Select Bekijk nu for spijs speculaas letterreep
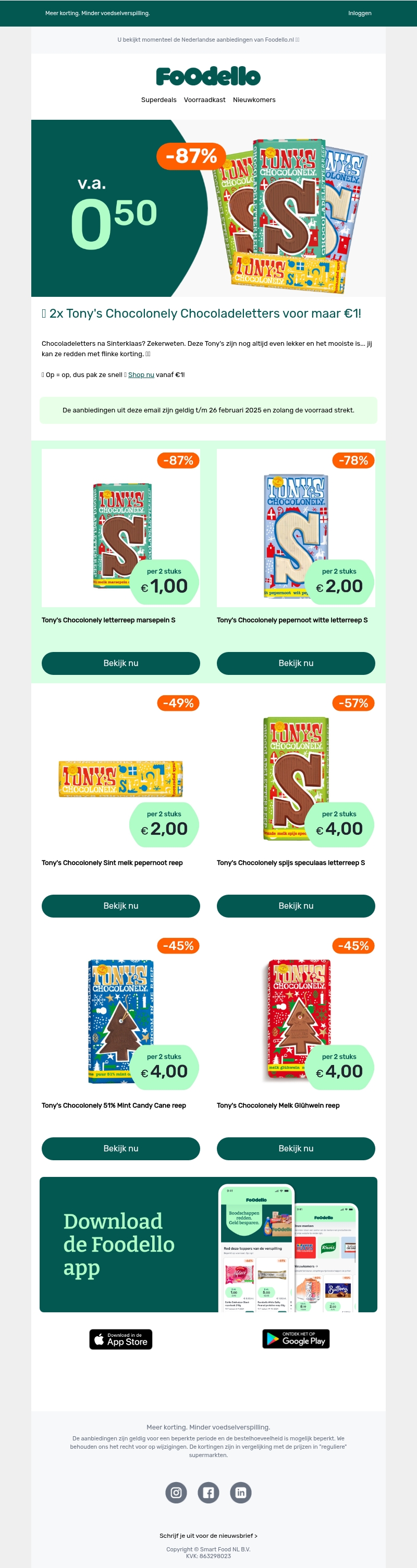Viewport: 417px width, 1568px height. pyautogui.click(x=296, y=906)
